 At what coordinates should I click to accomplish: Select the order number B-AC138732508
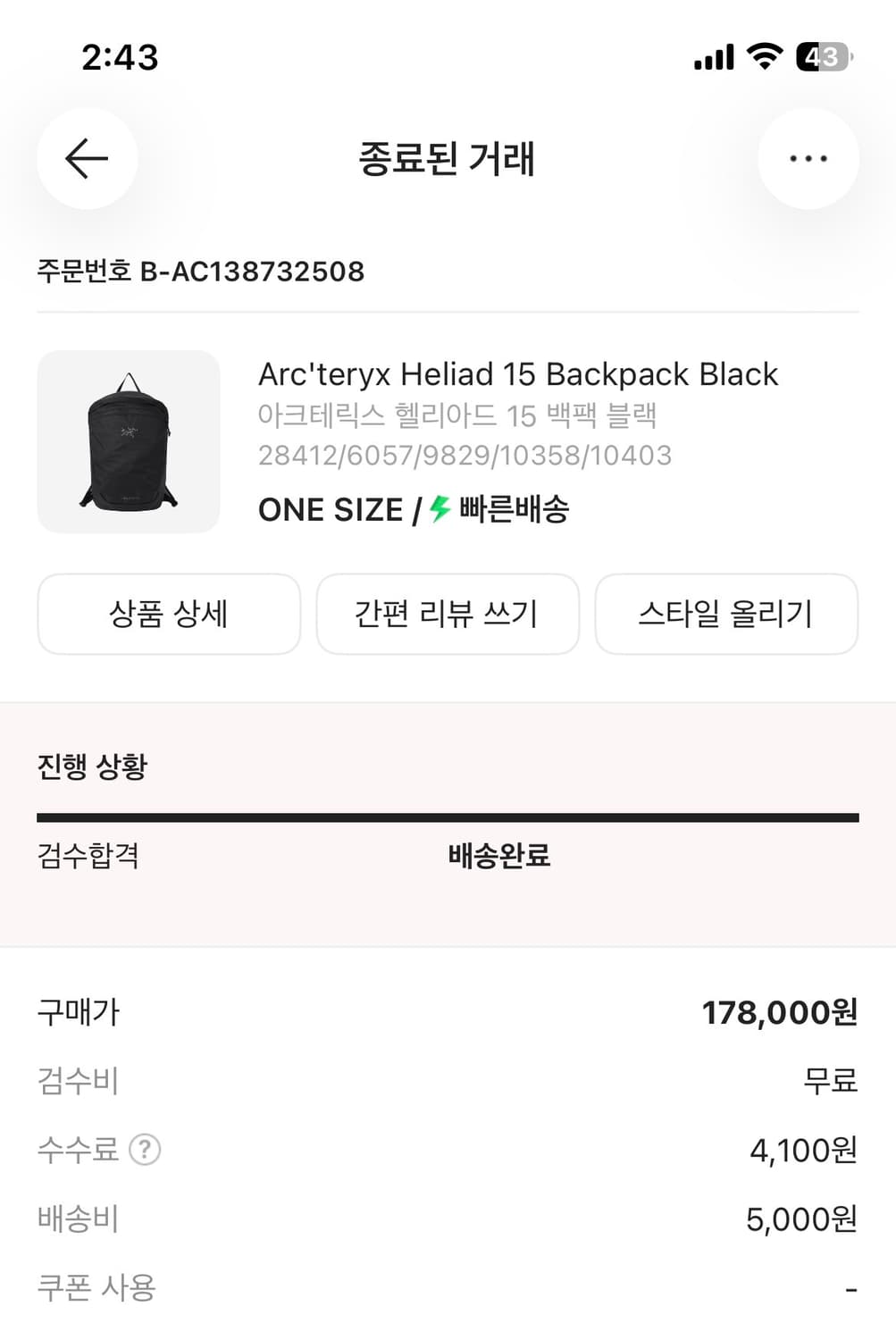(x=200, y=272)
